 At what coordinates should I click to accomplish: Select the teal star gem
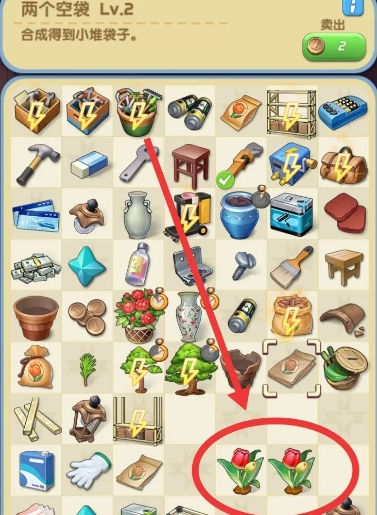point(87,266)
